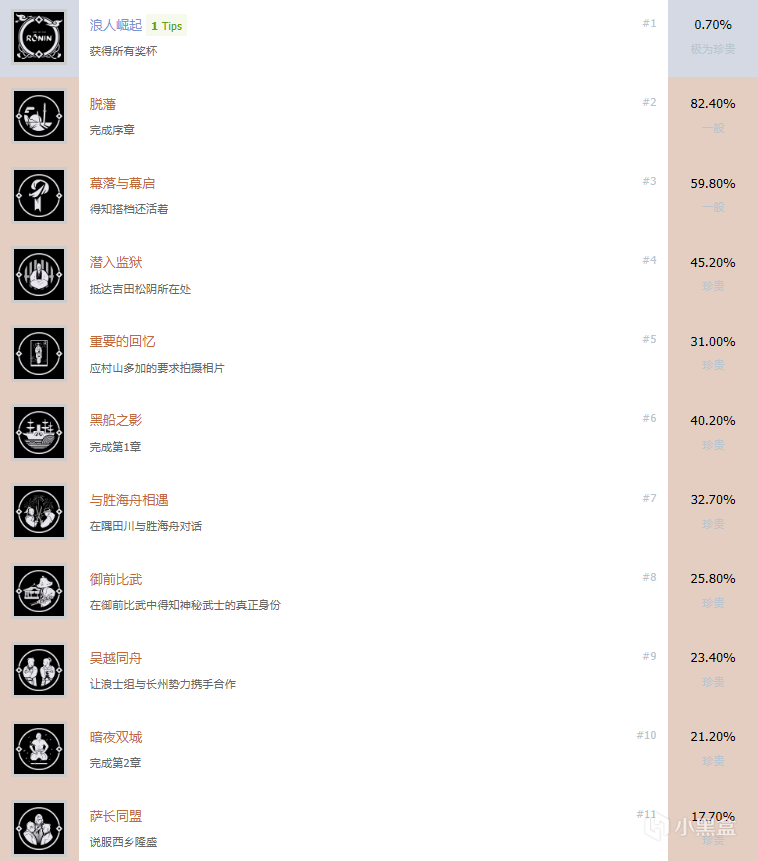Open the 暗夜双城 trophy link
Viewport: 758px width, 861px height.
point(116,737)
